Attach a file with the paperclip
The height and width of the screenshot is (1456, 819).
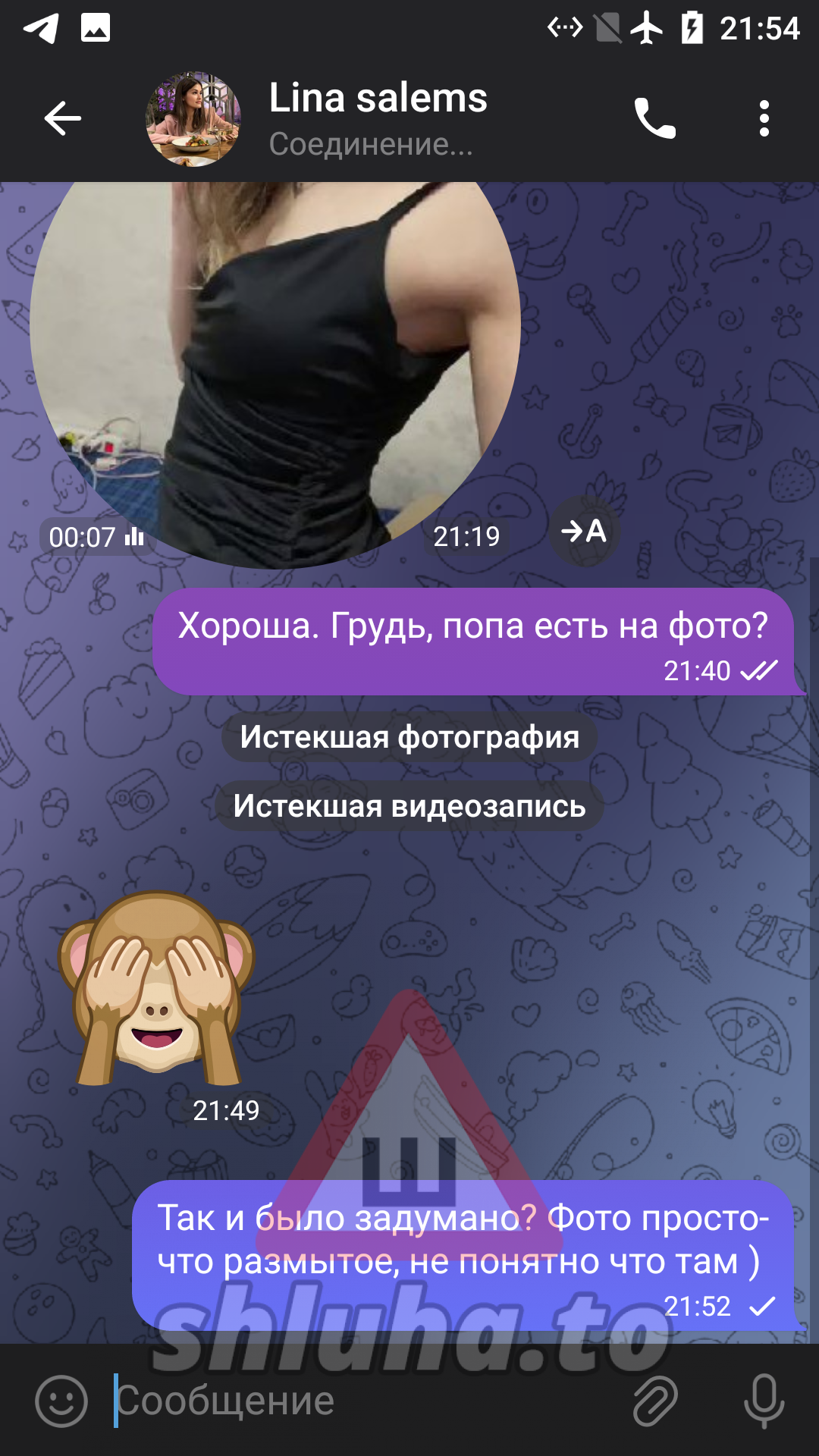655,1401
